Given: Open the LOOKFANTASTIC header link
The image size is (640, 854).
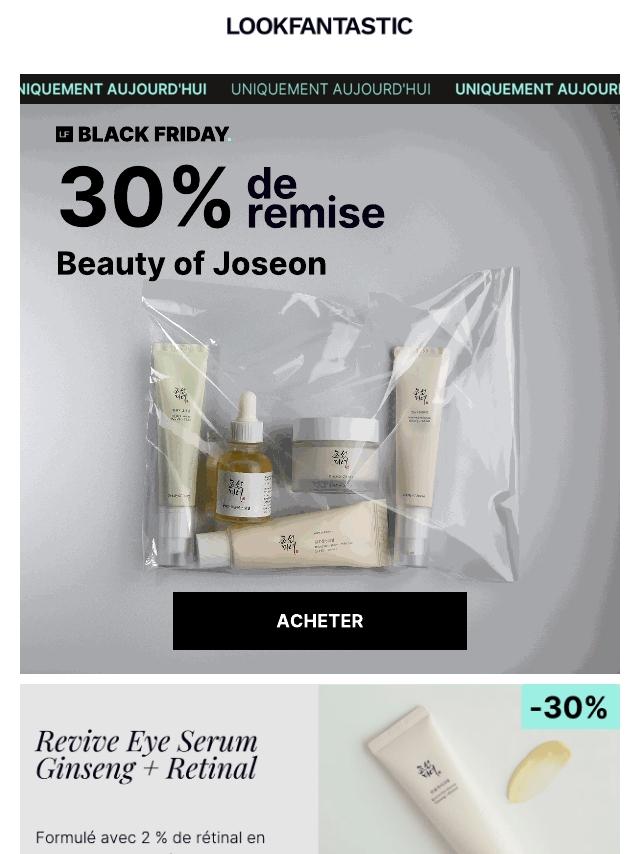Looking at the screenshot, I should (x=320, y=26).
